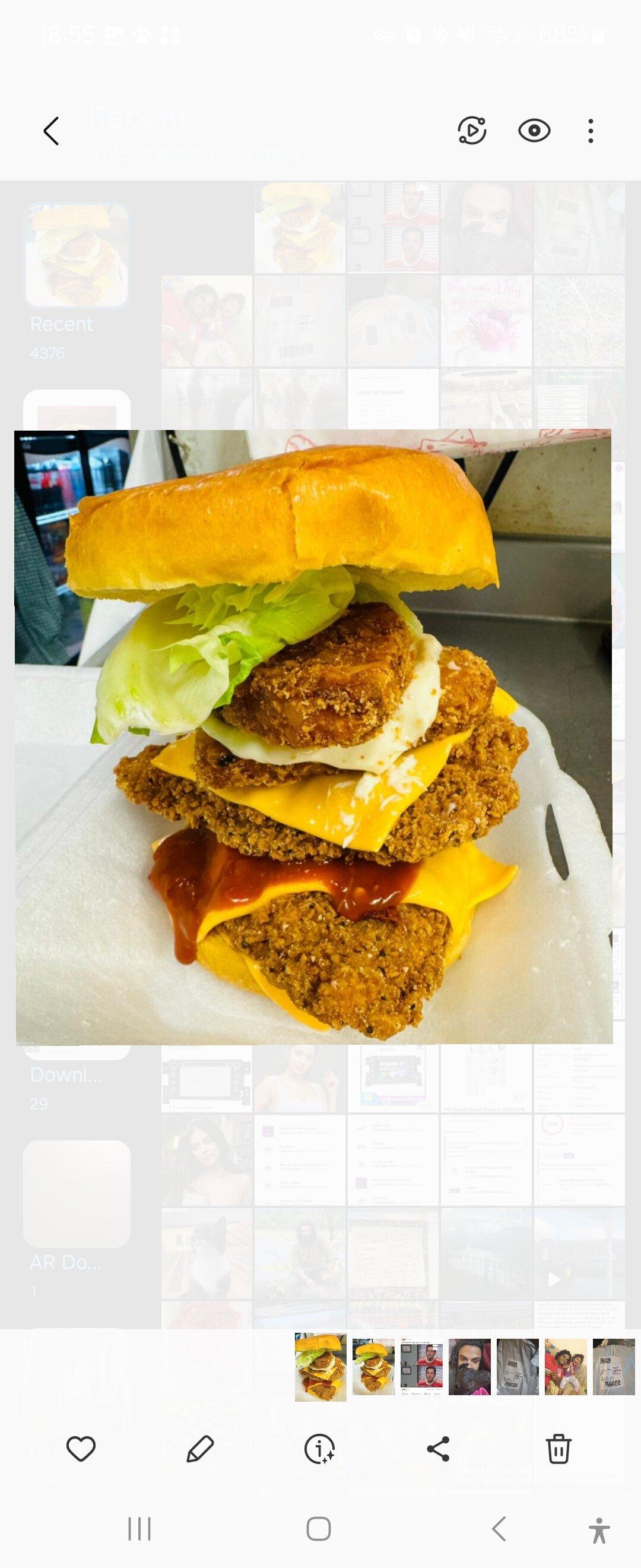Open the bearded man thumbnail in filmstrip

[x=469, y=1366]
